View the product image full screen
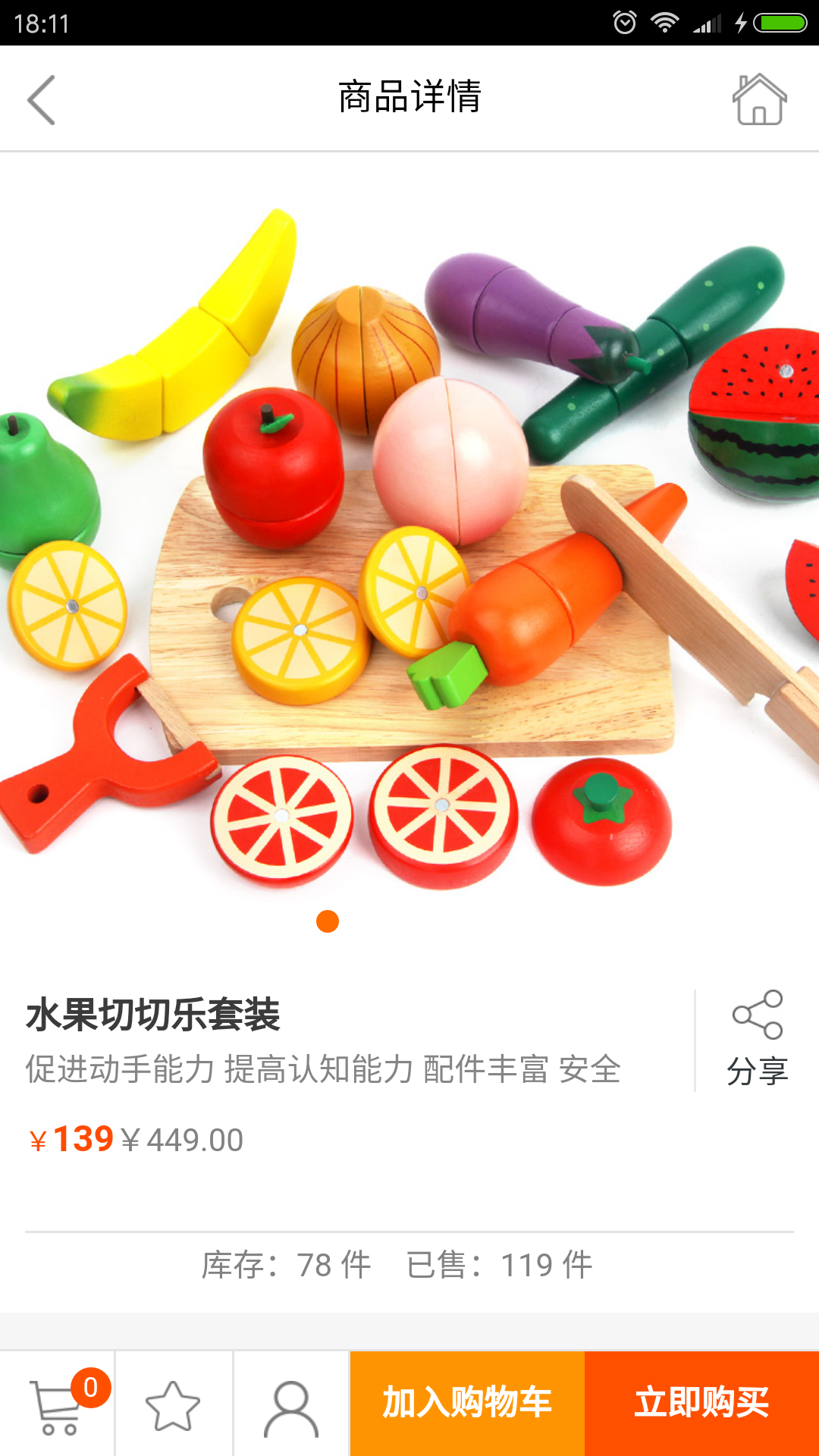Viewport: 819px width, 1456px height. pos(409,546)
